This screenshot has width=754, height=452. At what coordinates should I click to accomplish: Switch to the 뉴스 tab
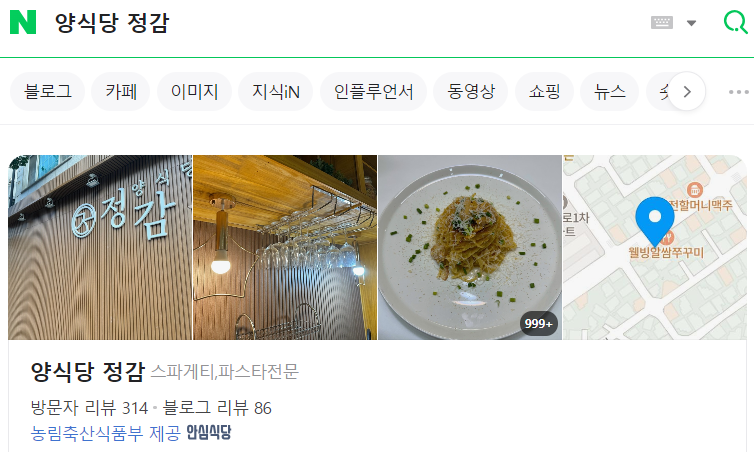[x=609, y=92]
